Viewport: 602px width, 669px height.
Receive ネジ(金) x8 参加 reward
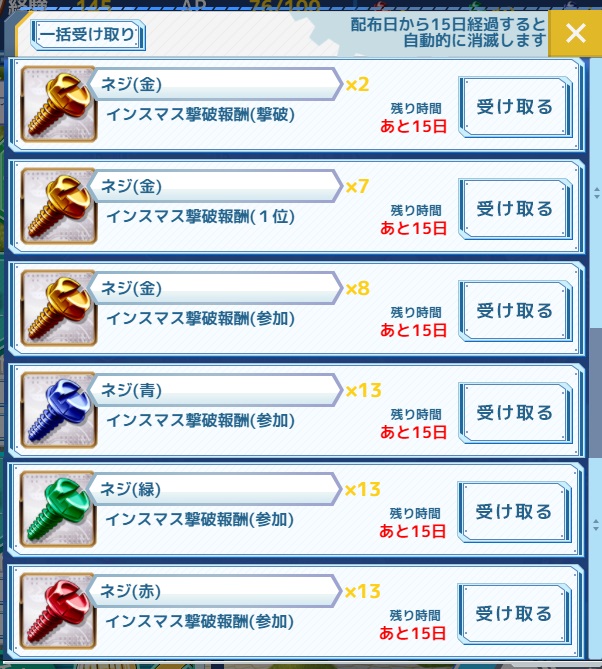(x=514, y=311)
